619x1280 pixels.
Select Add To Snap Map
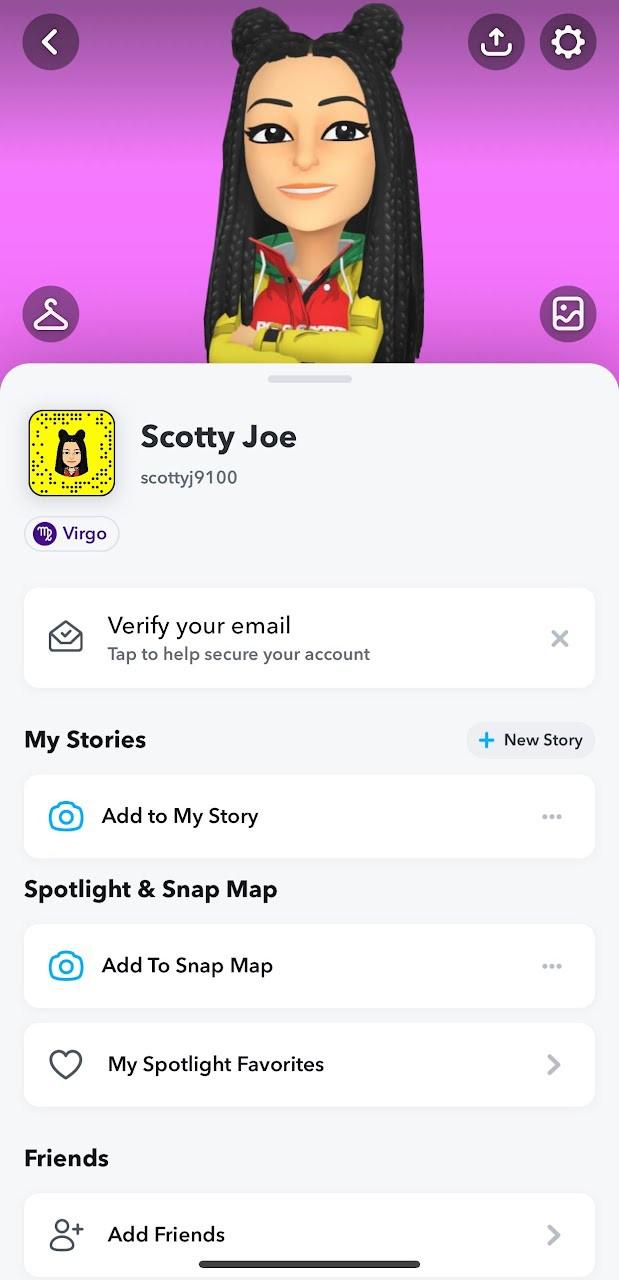187,966
